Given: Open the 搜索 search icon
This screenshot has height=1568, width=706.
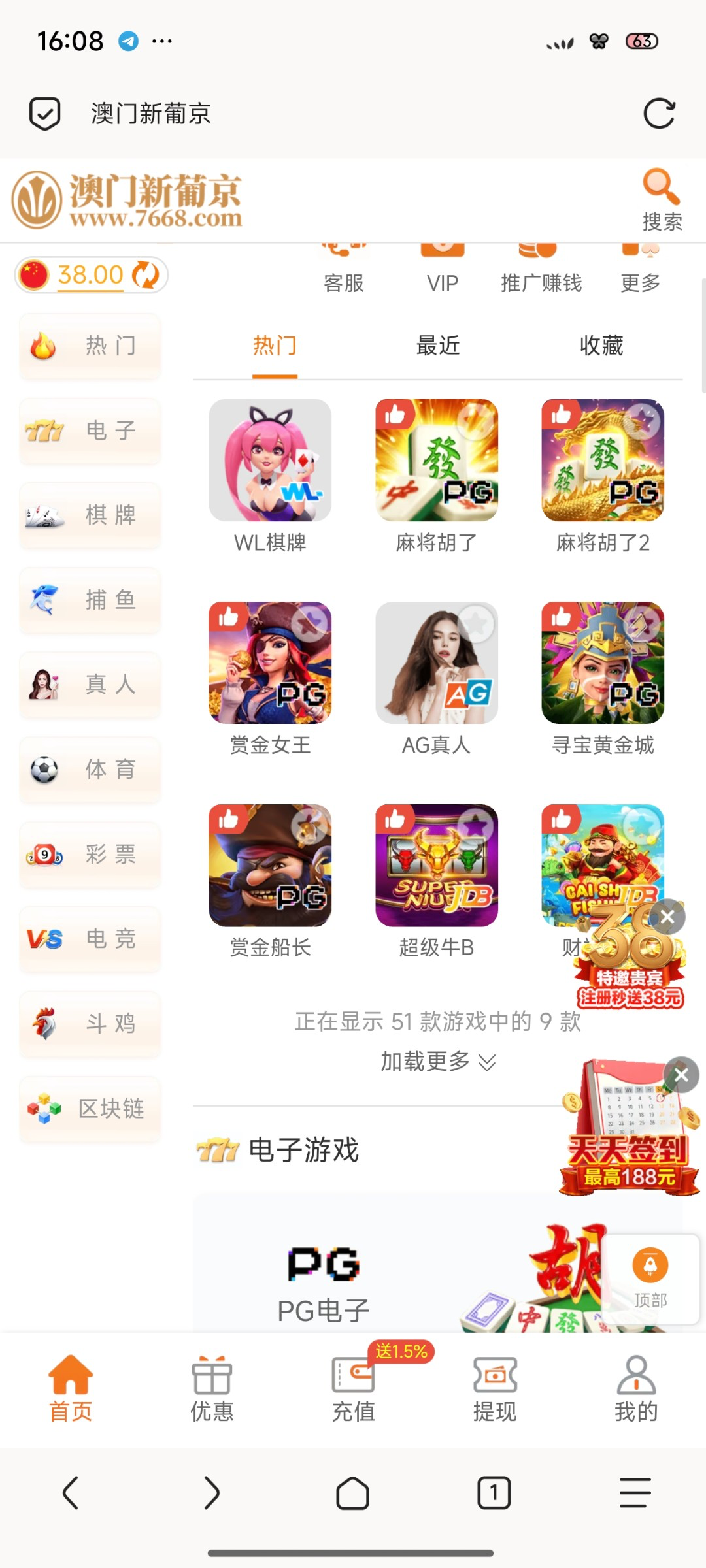Looking at the screenshot, I should [662, 199].
